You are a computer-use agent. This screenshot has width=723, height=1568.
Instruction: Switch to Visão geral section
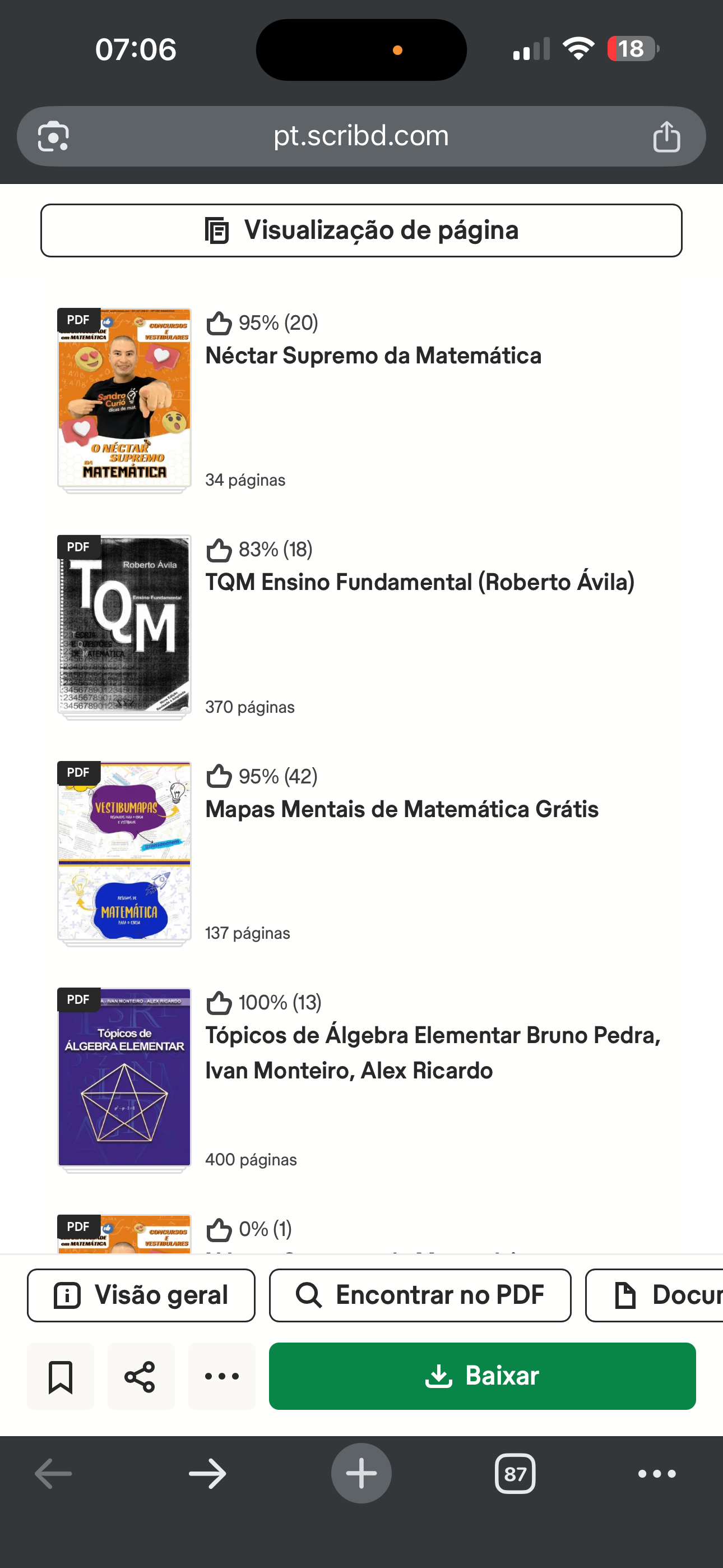coord(141,1295)
